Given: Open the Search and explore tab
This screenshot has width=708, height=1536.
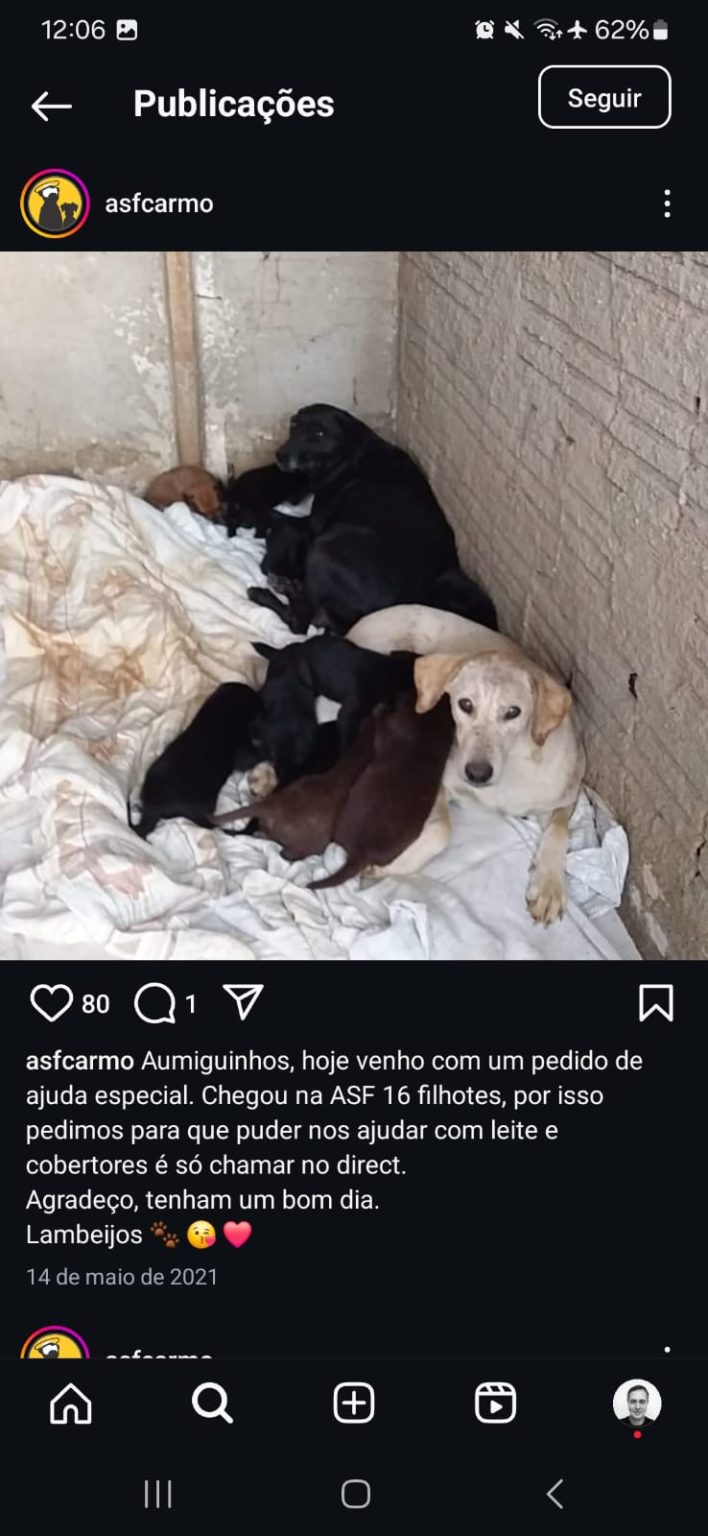Looking at the screenshot, I should point(212,1404).
